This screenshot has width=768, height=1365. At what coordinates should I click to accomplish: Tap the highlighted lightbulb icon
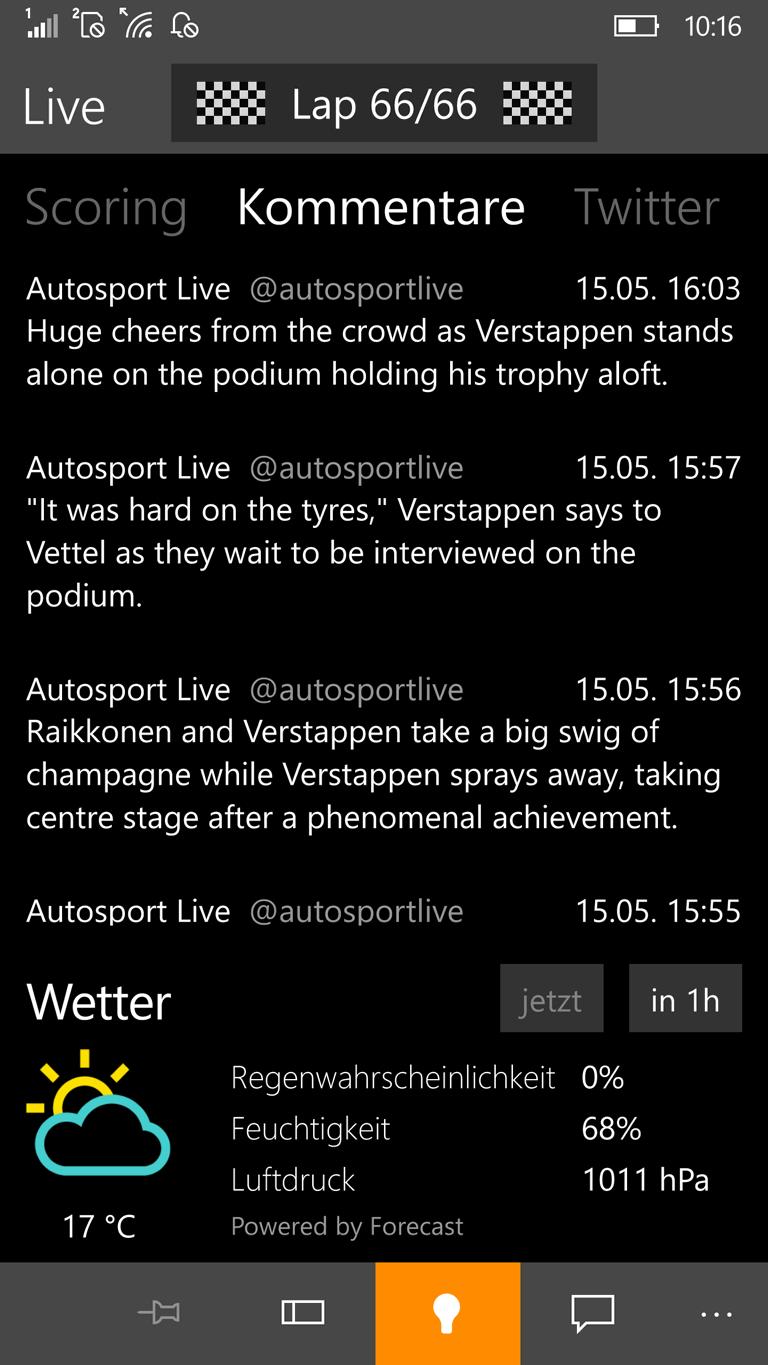(448, 1313)
